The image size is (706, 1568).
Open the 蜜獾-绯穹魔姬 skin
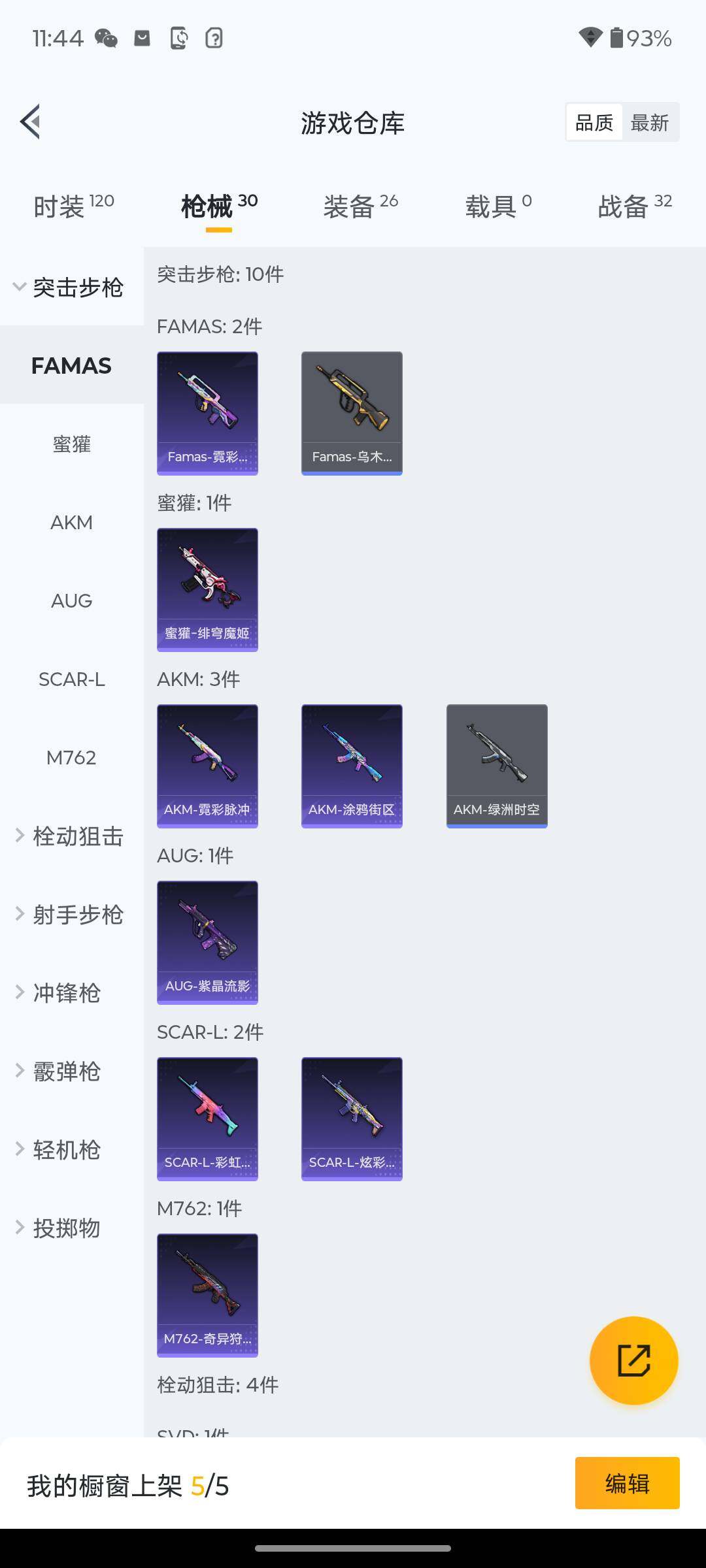click(207, 589)
